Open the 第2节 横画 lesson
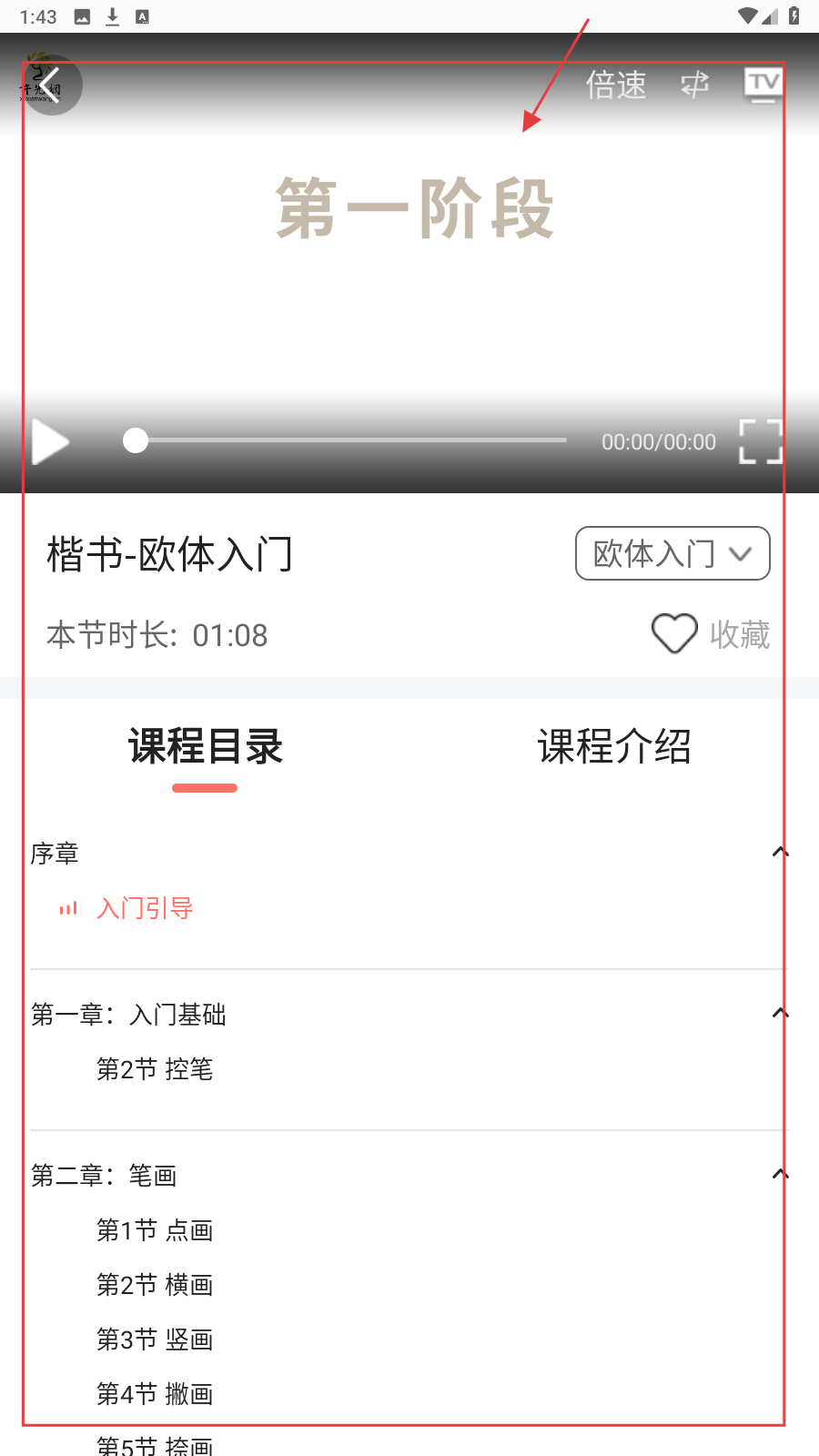This screenshot has width=819, height=1456. [x=155, y=1285]
